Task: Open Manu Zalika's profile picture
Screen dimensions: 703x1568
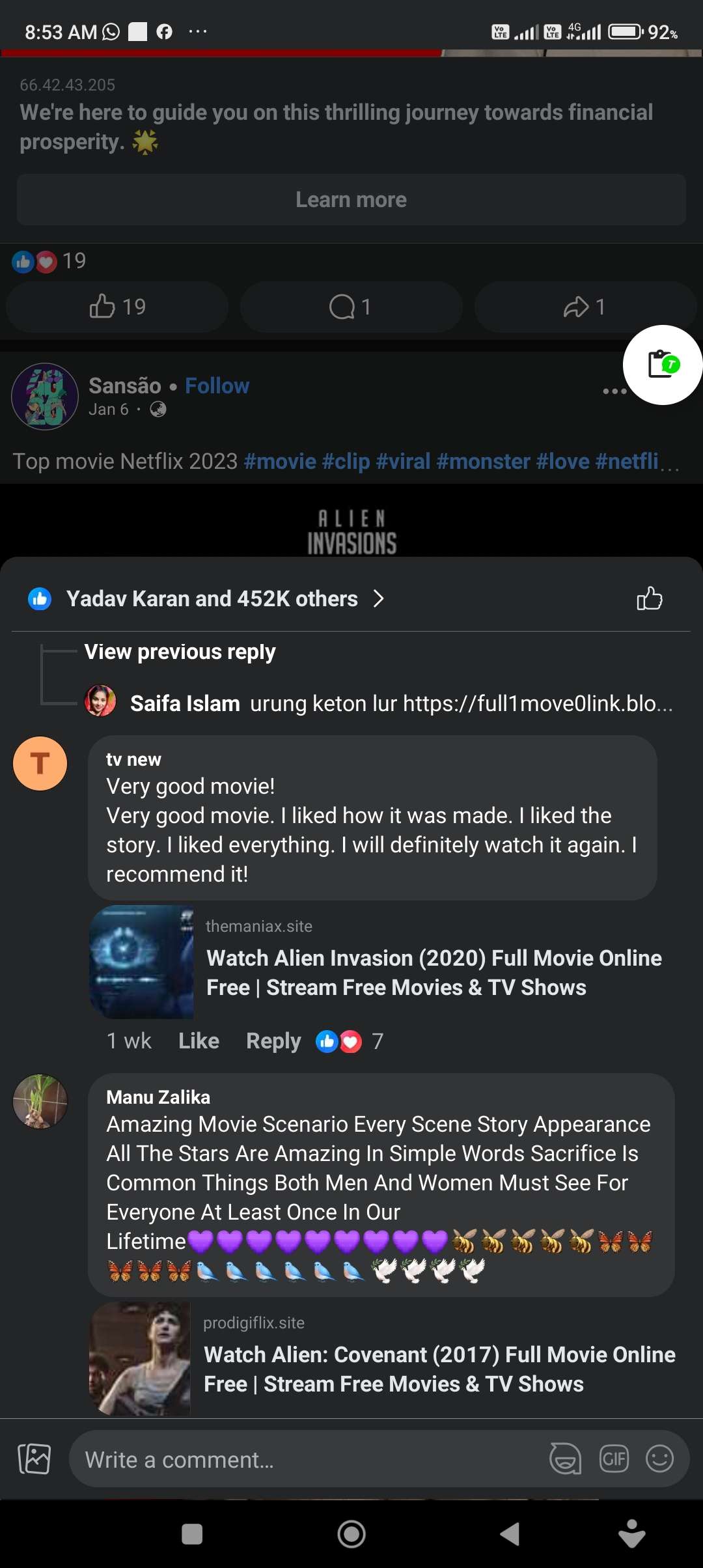Action: click(40, 1101)
